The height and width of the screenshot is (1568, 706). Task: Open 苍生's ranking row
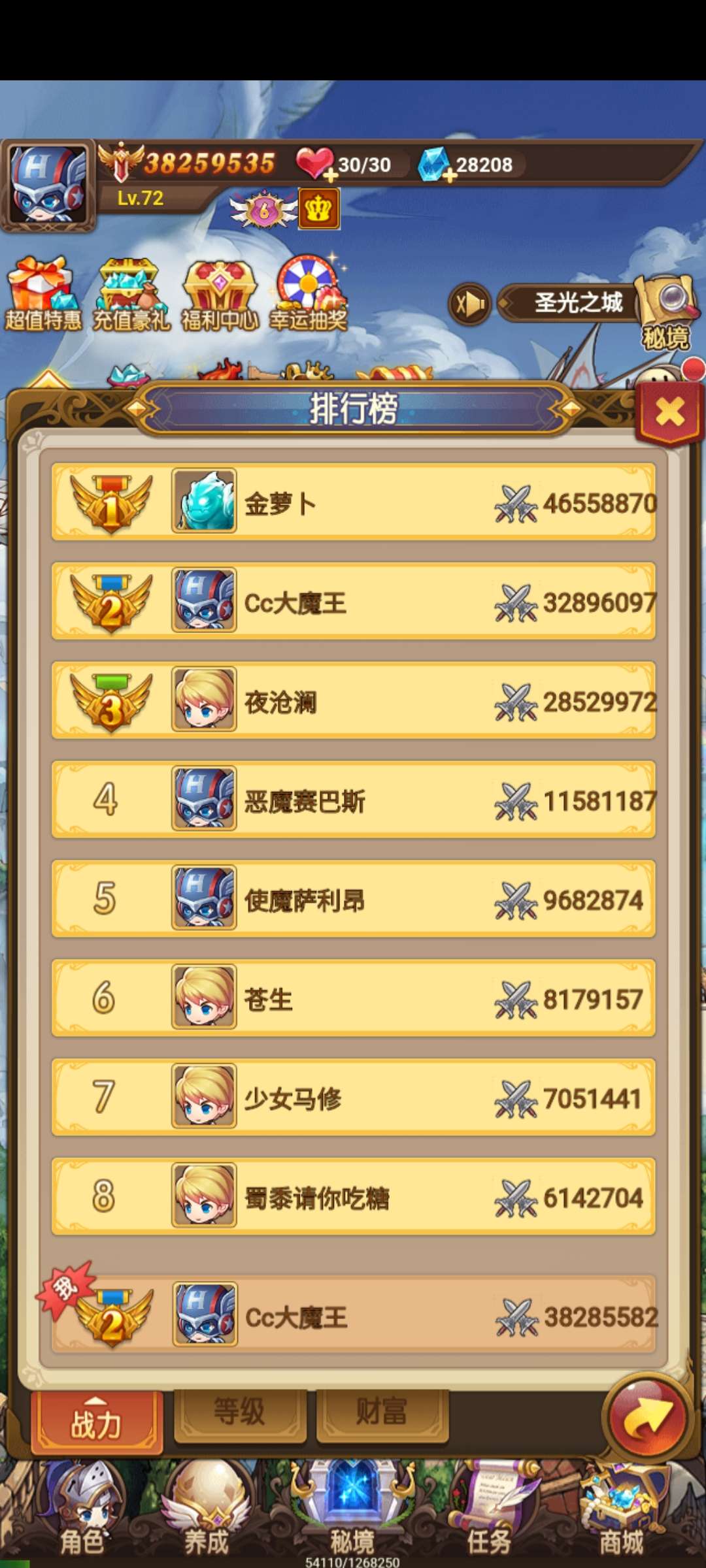pyautogui.click(x=353, y=999)
